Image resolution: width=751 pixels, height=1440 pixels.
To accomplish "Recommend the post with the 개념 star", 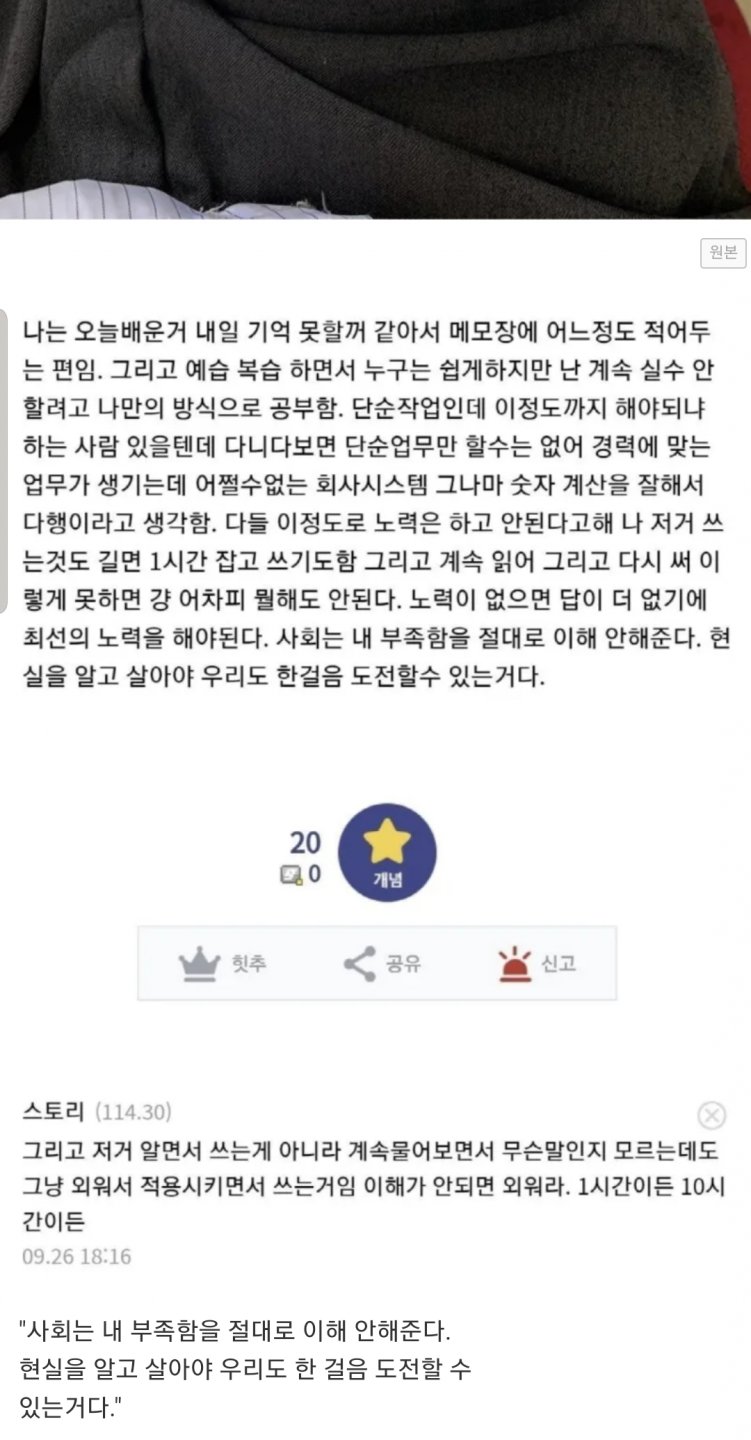I will (387, 852).
